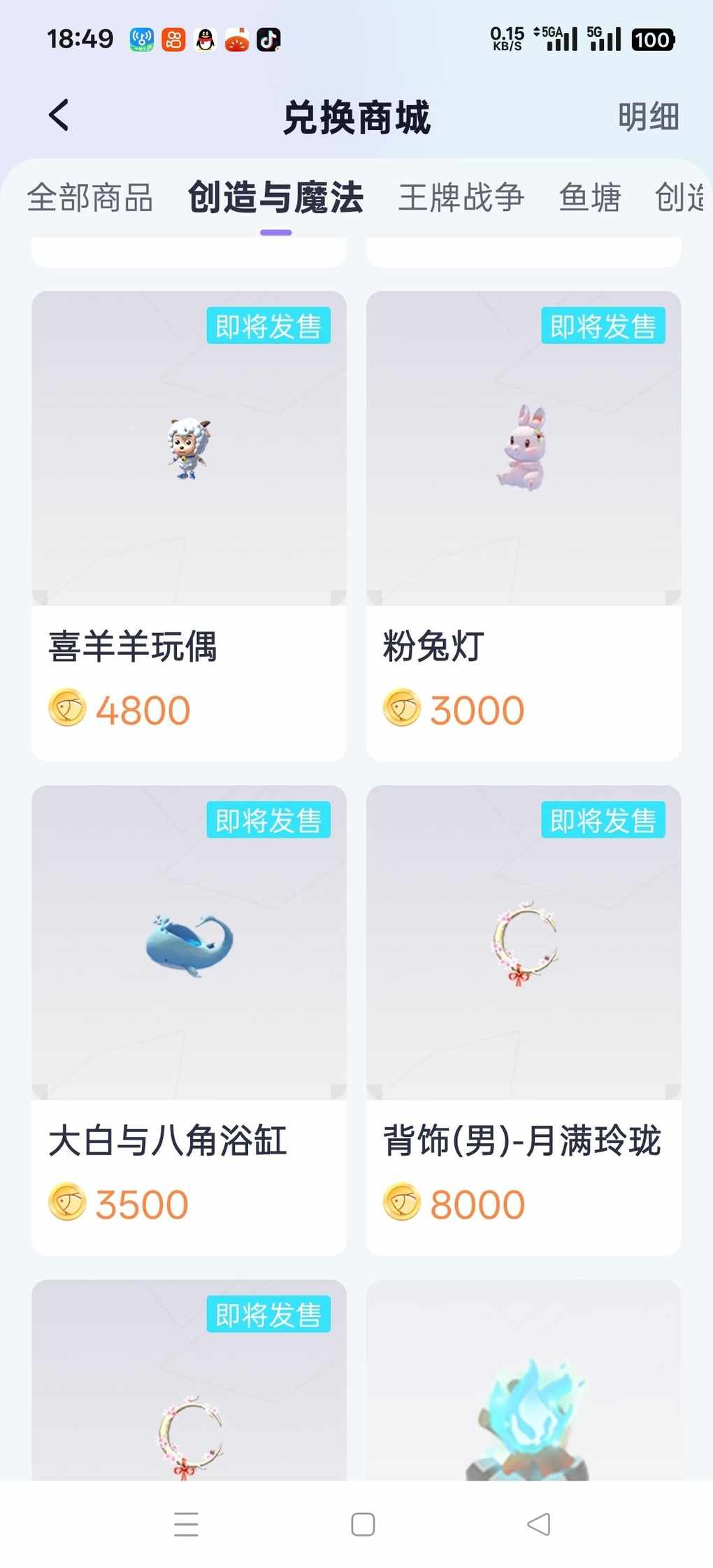The image size is (713, 1568).
Task: Select the 创造与魔法 tab
Action: [275, 198]
